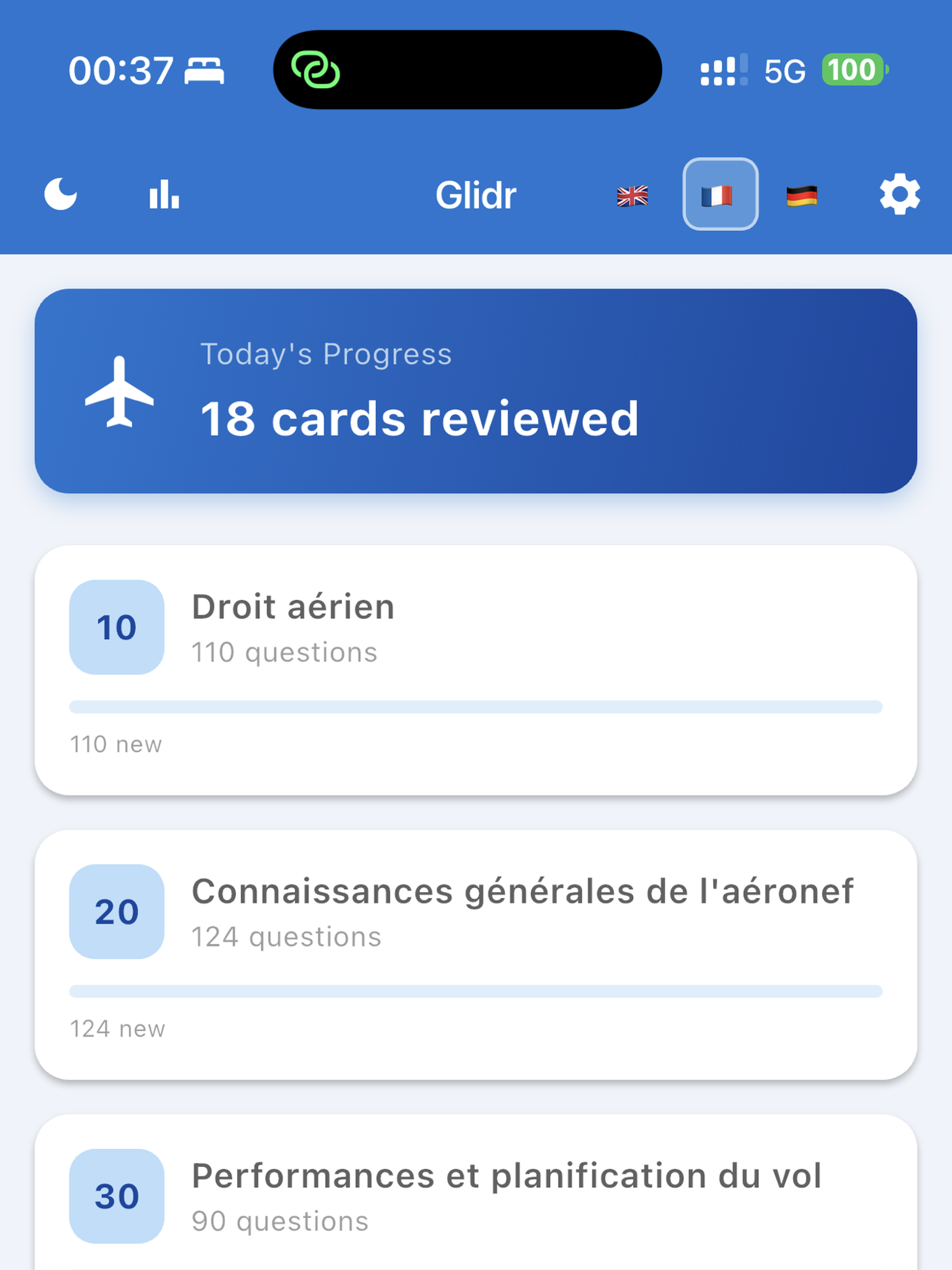Open Connaissances générales de l'aéronef card

point(475,953)
